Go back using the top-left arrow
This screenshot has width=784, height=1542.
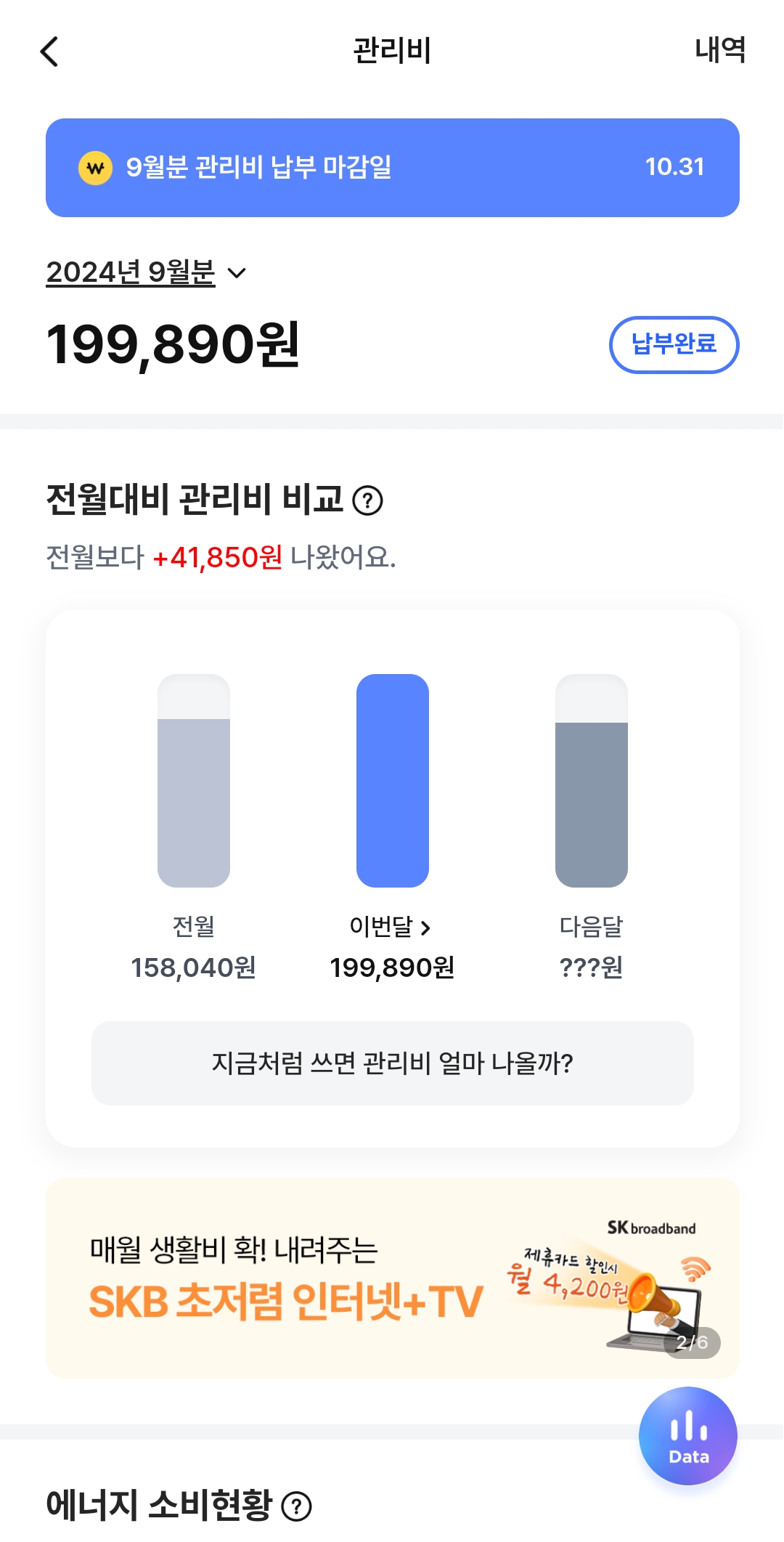[x=49, y=52]
